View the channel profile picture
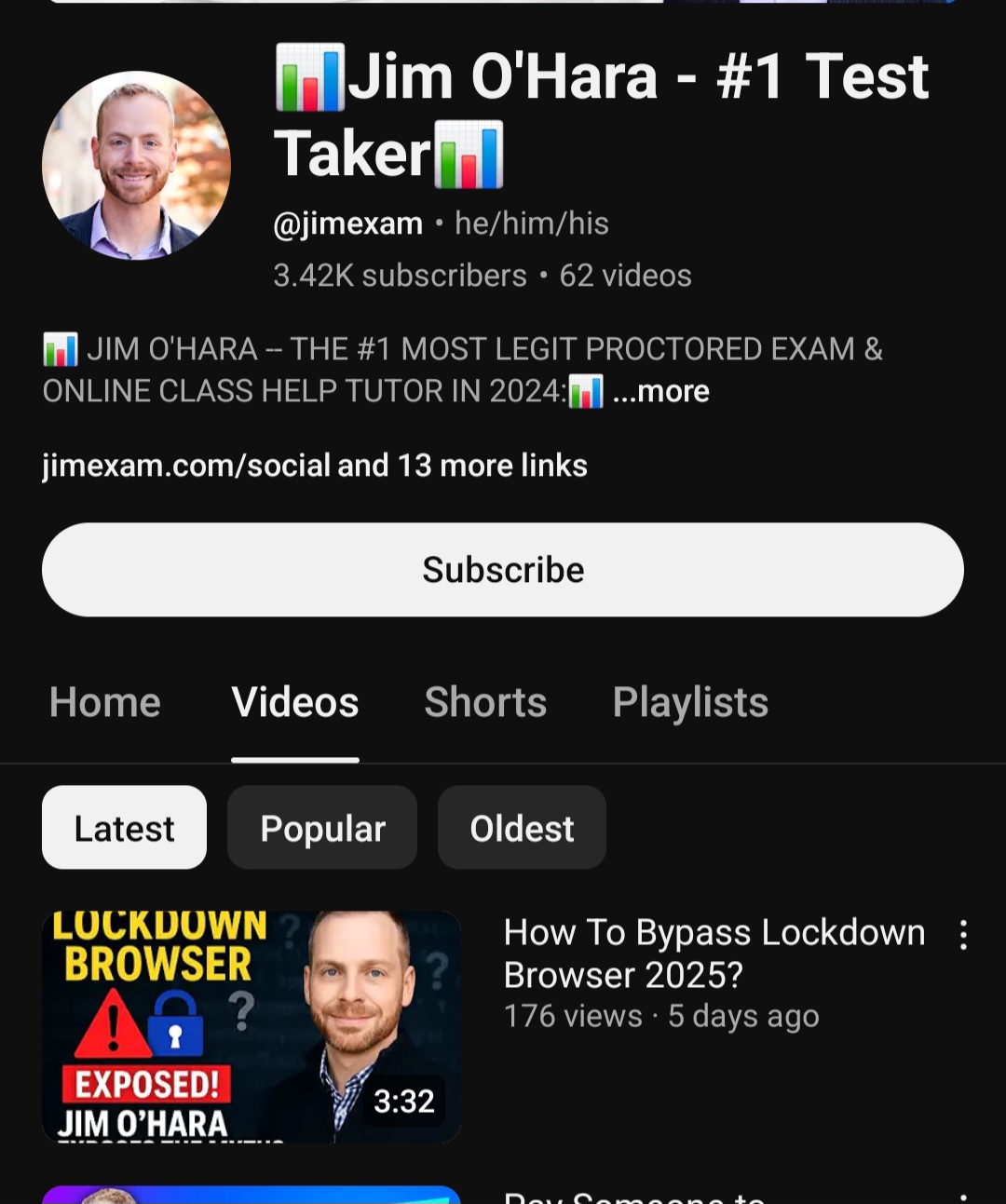1006x1204 pixels. tap(136, 166)
